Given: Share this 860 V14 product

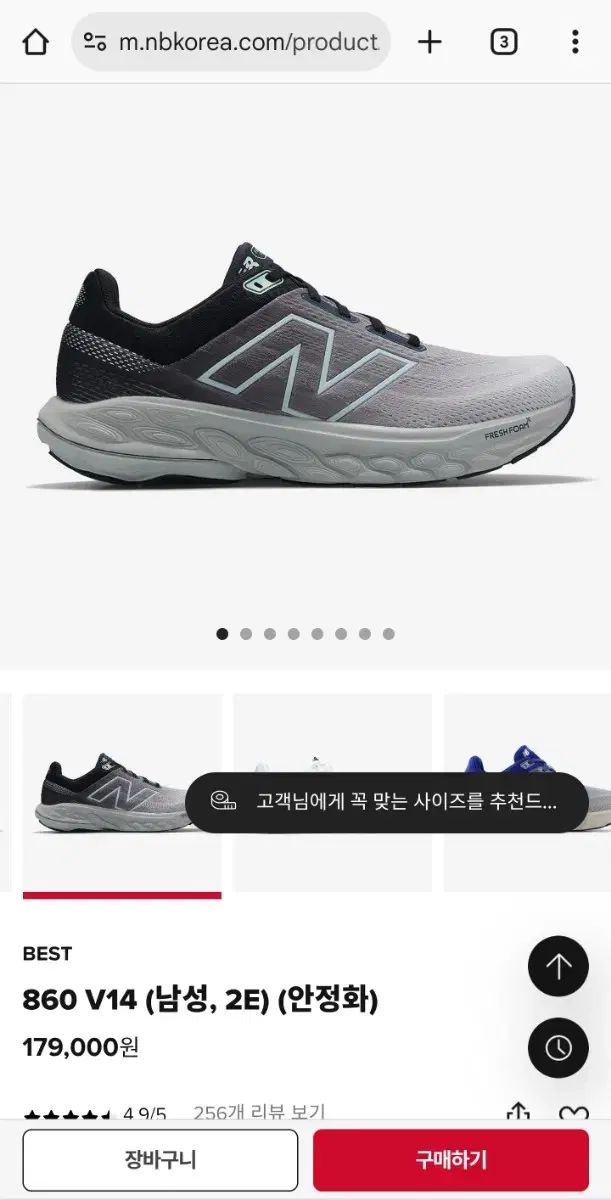Looking at the screenshot, I should [517, 1112].
